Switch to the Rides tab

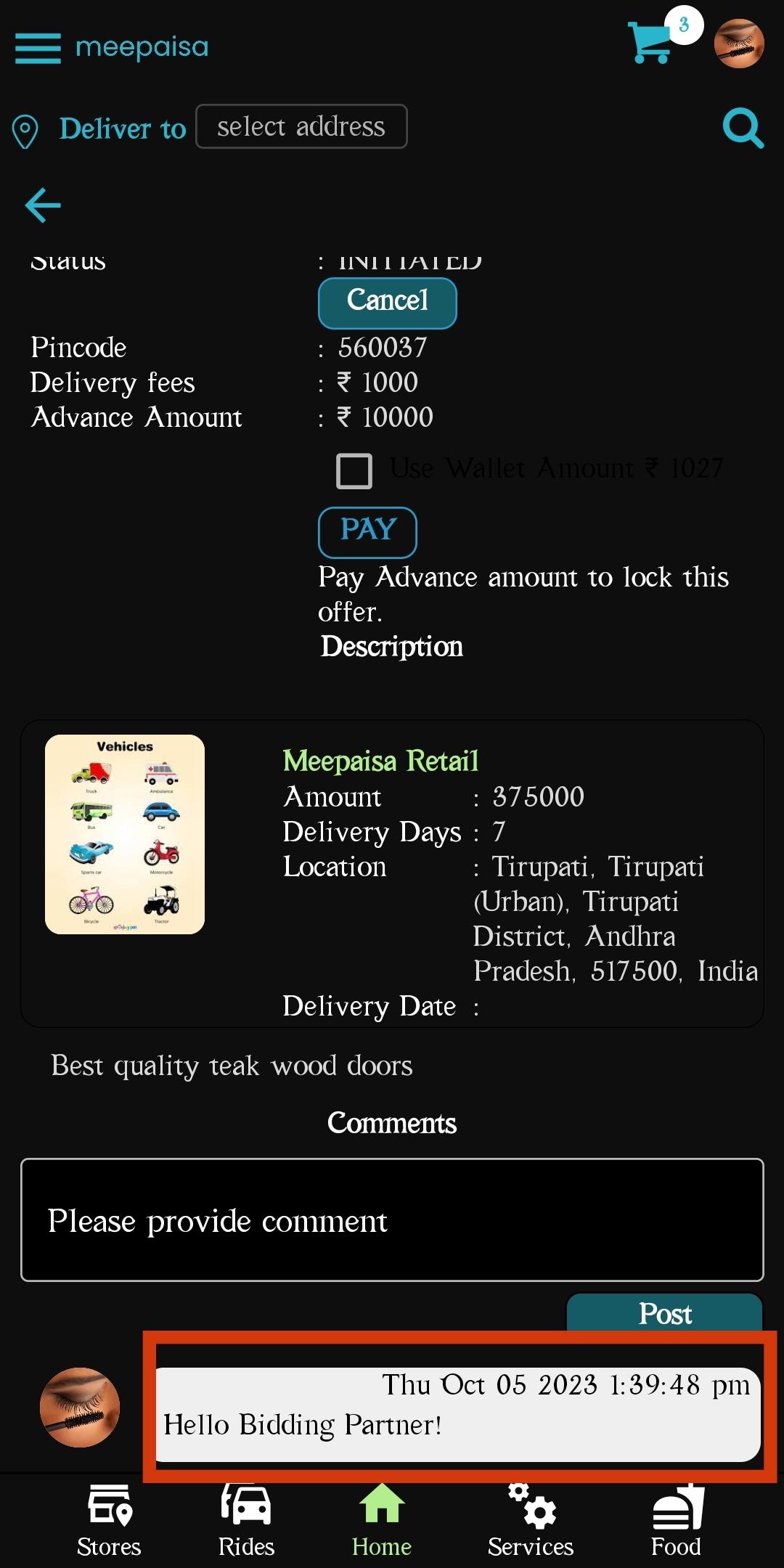coord(247,1521)
